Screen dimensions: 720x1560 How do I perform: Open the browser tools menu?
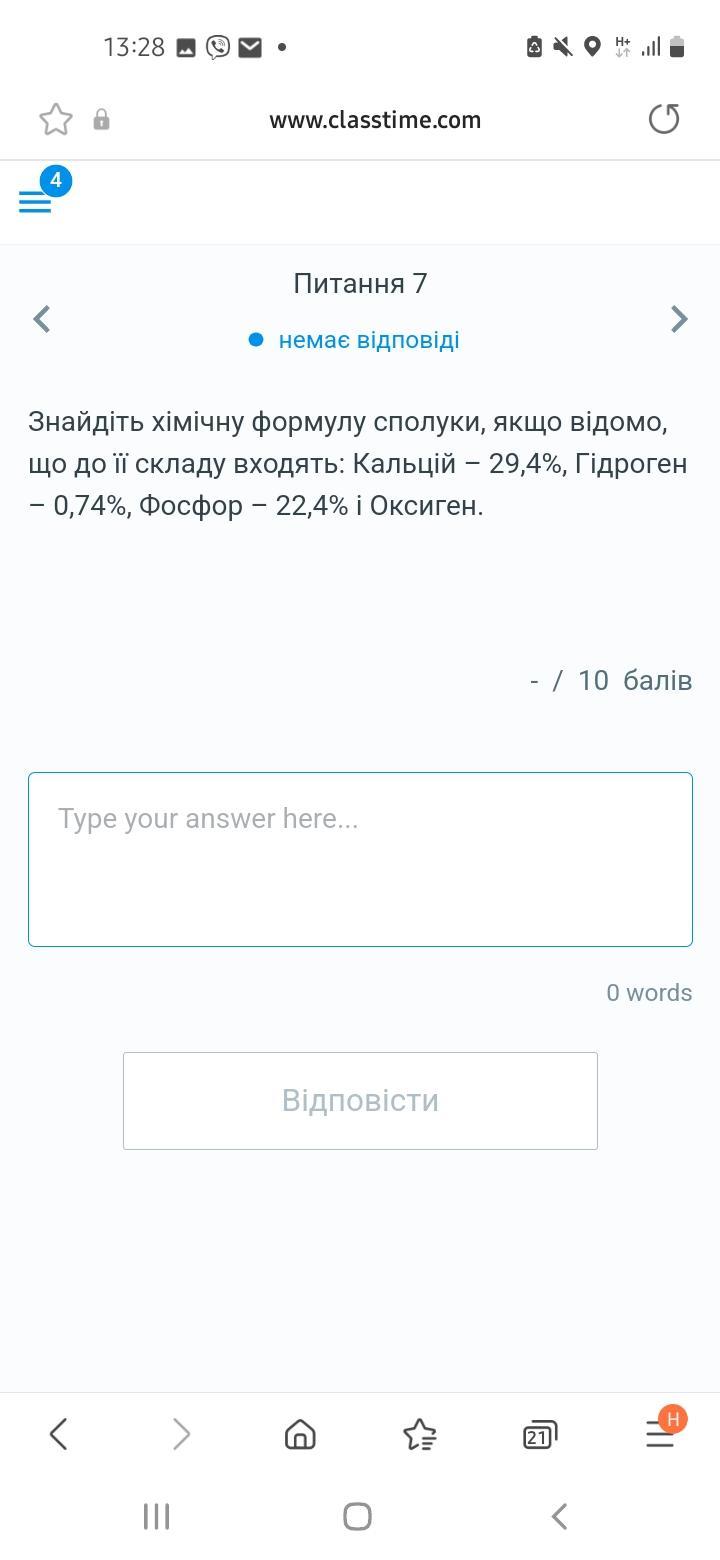[x=660, y=1434]
